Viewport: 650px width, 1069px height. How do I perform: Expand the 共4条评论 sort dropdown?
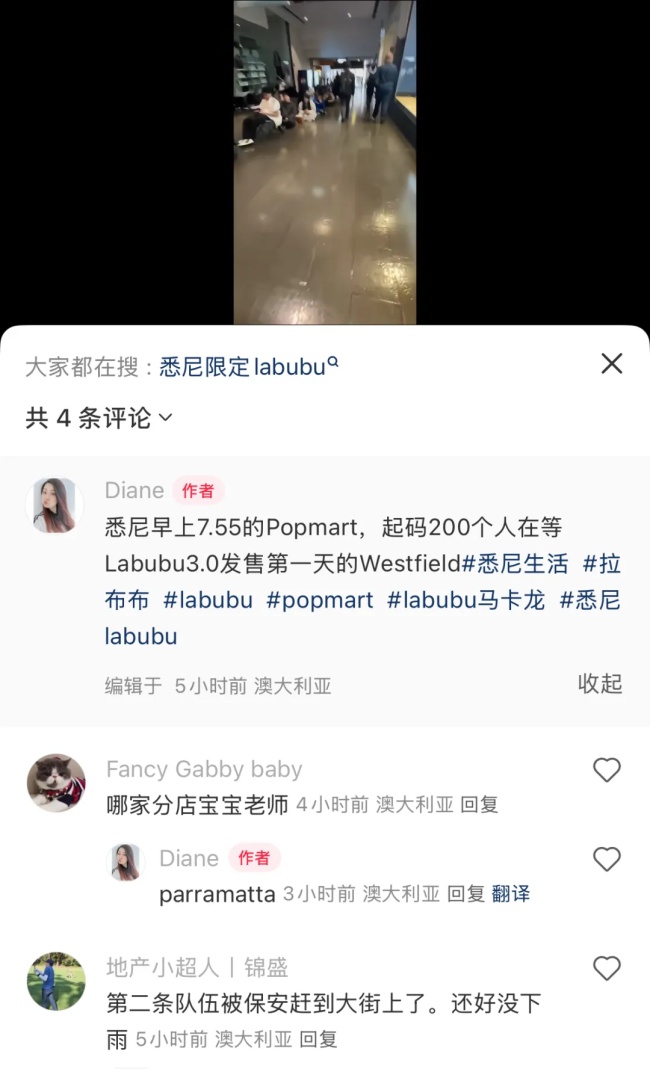tap(98, 417)
